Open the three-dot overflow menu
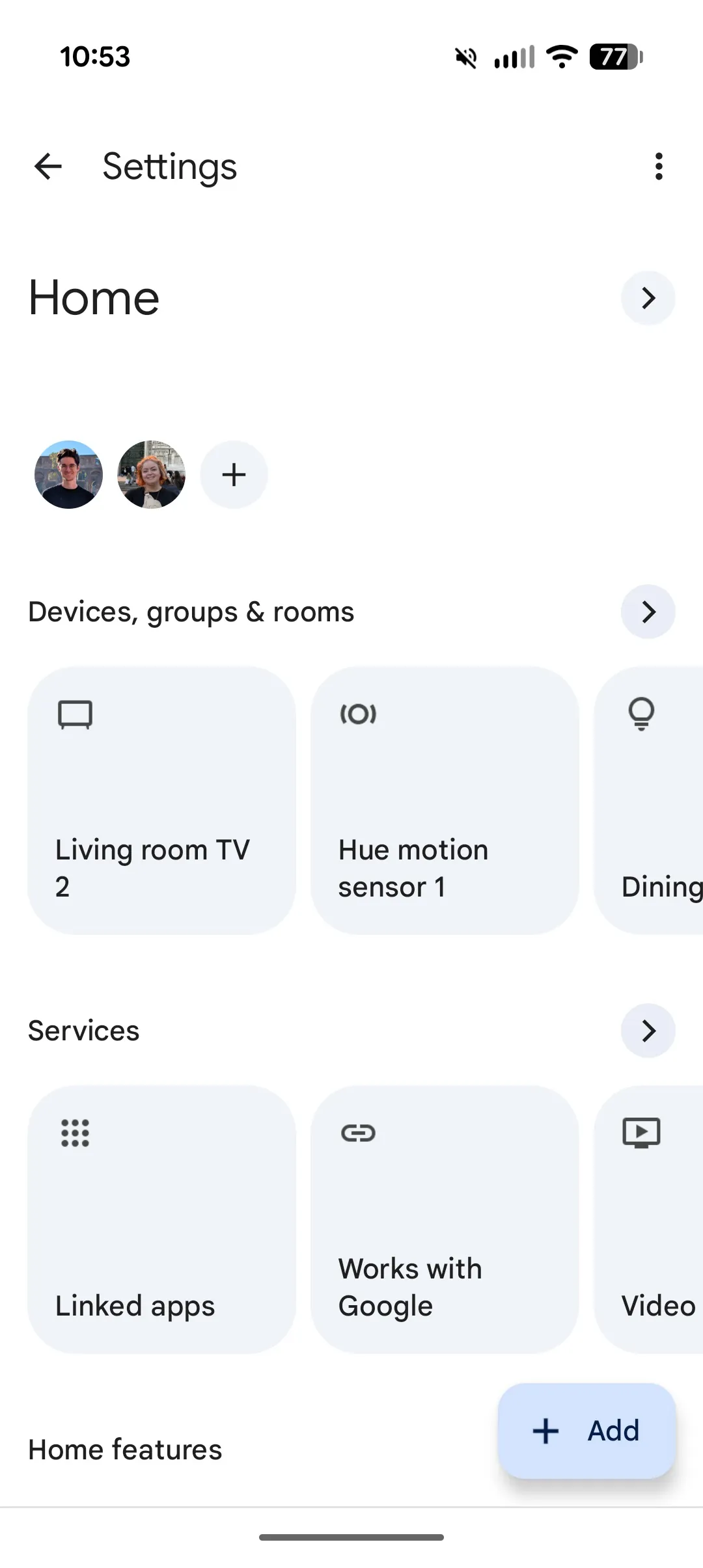Viewport: 703px width, 1568px height. tap(659, 167)
